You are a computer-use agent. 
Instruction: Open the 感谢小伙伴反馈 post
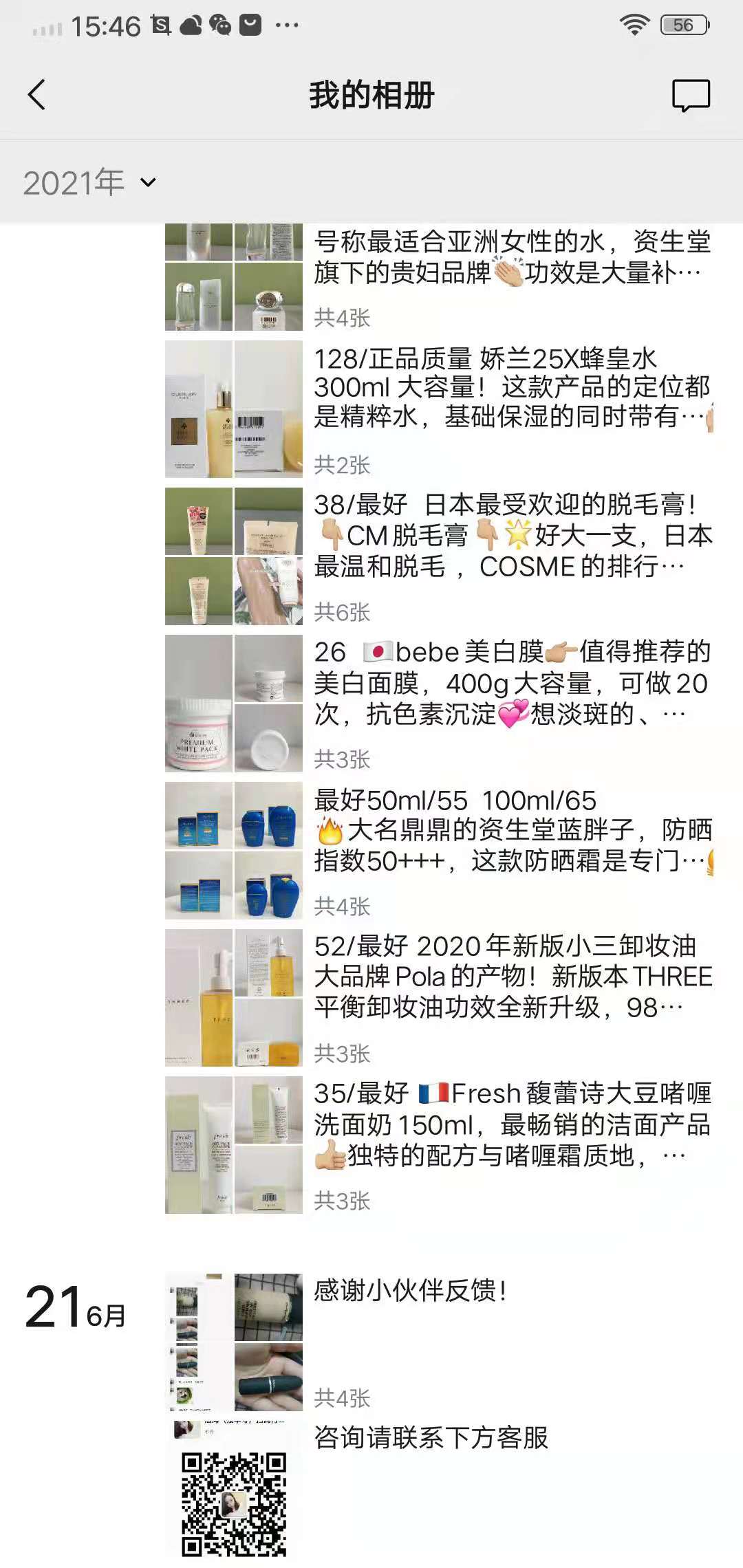click(x=411, y=1291)
